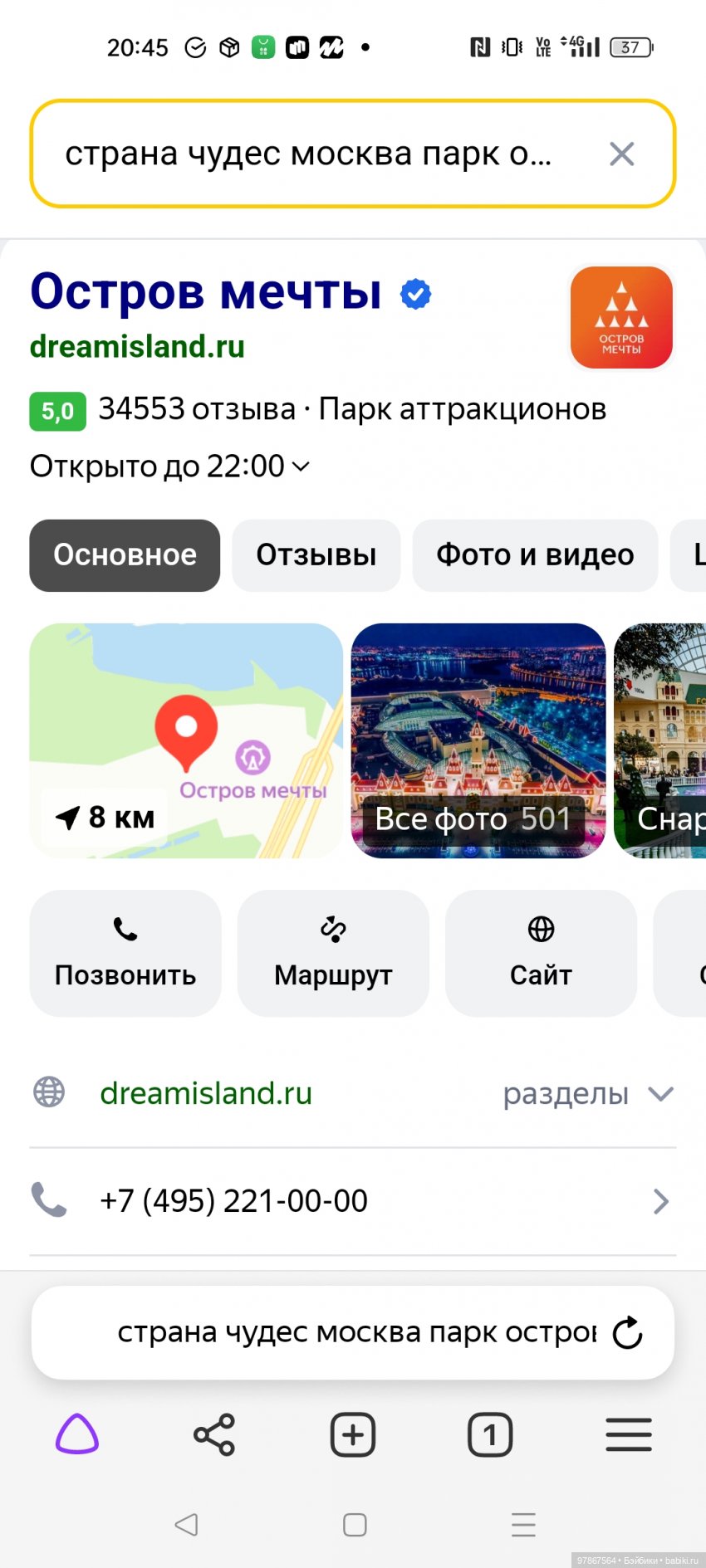706x1568 pixels.
Task: Tap the Позвонить button
Action: [125, 953]
